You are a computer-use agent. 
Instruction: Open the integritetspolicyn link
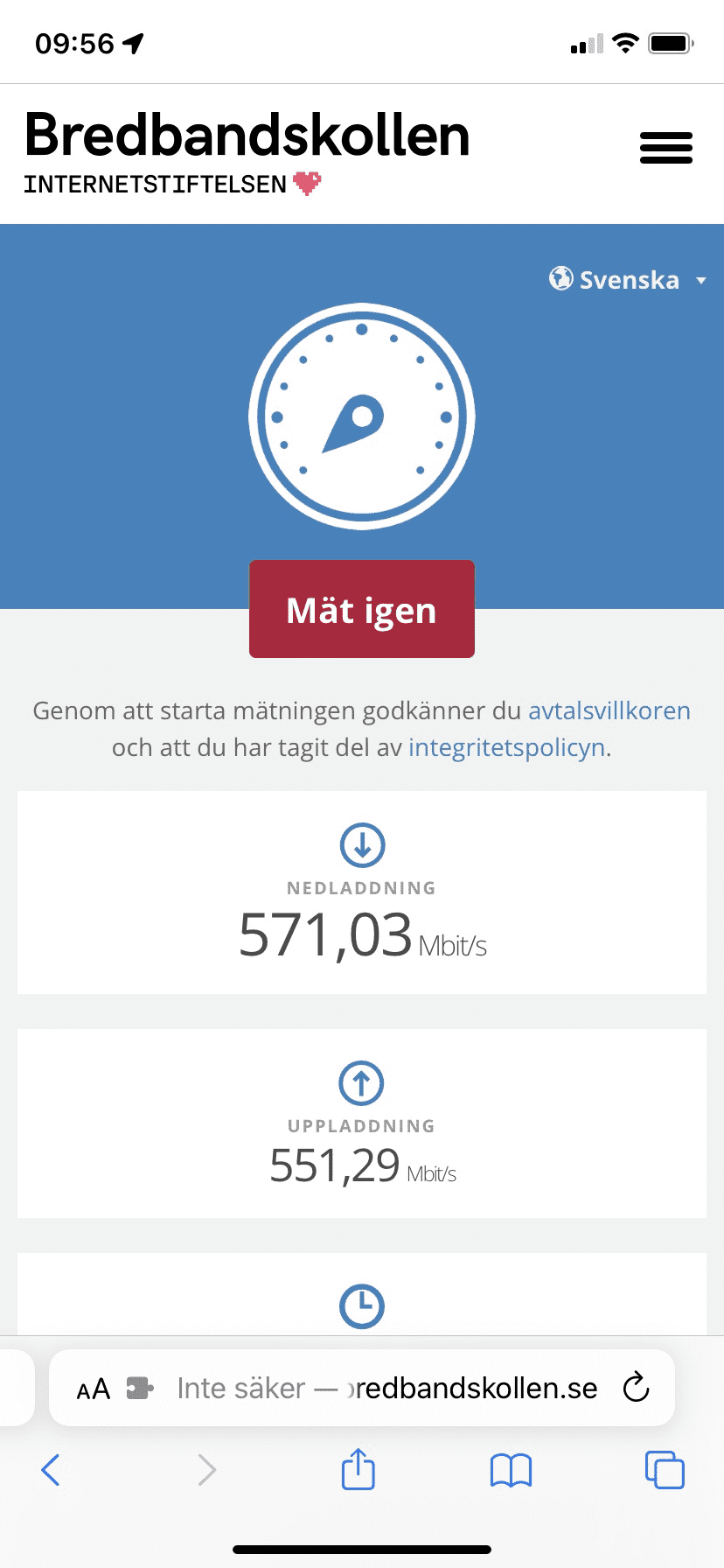click(506, 747)
